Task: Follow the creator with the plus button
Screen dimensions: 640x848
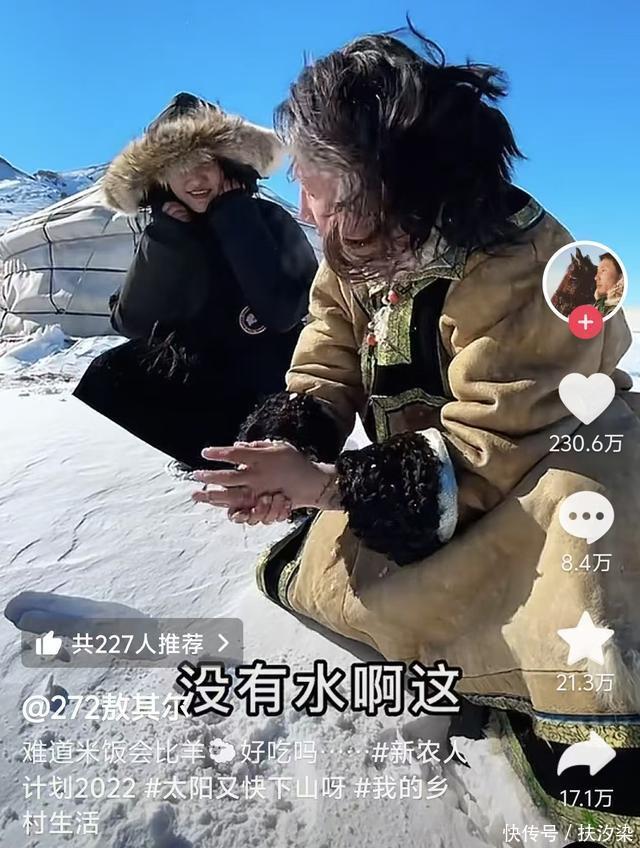Action: 585,323
